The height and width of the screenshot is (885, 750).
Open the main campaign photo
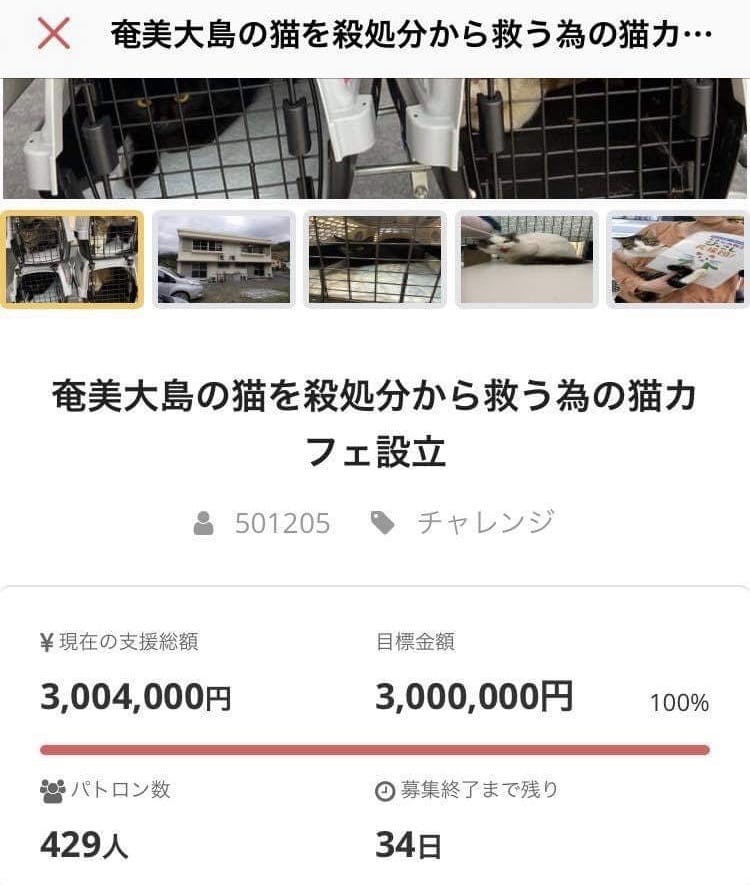point(375,138)
